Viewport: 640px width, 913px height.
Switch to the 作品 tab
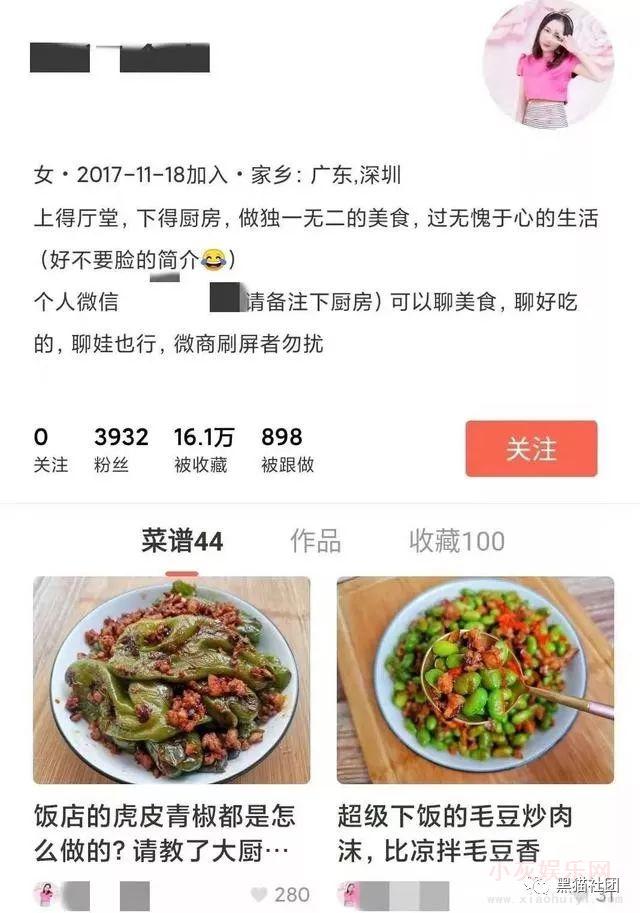[315, 541]
